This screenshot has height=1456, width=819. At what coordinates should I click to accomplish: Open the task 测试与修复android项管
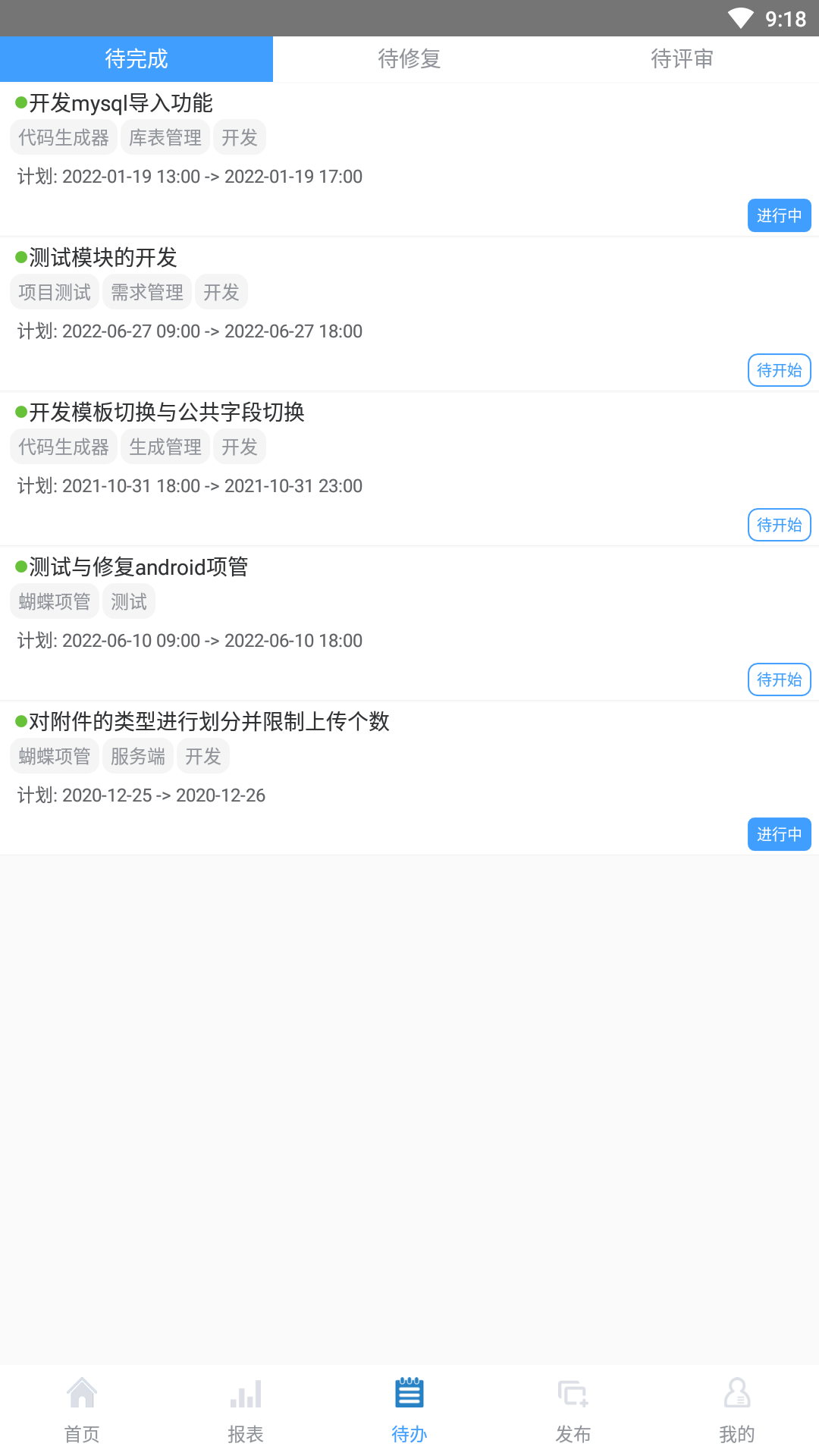[x=140, y=566]
